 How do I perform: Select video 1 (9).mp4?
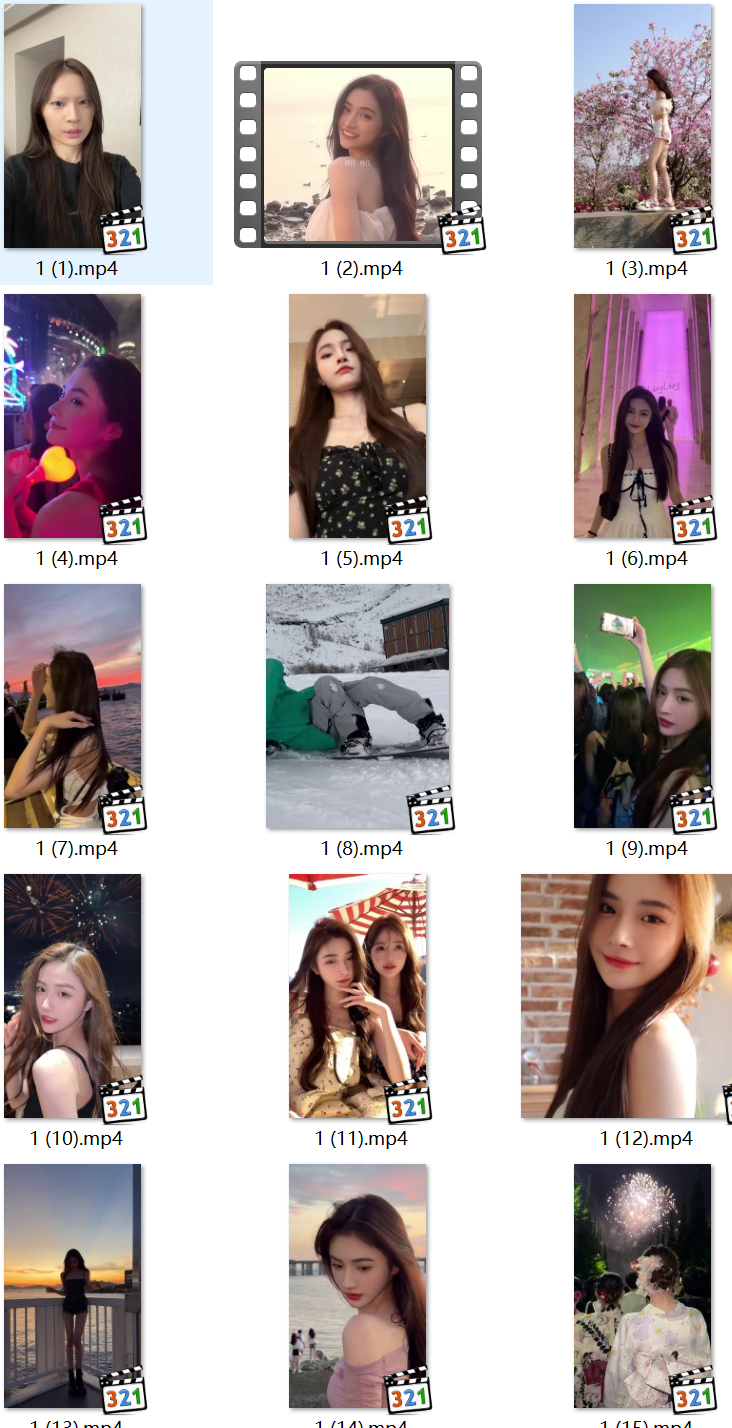coord(642,706)
